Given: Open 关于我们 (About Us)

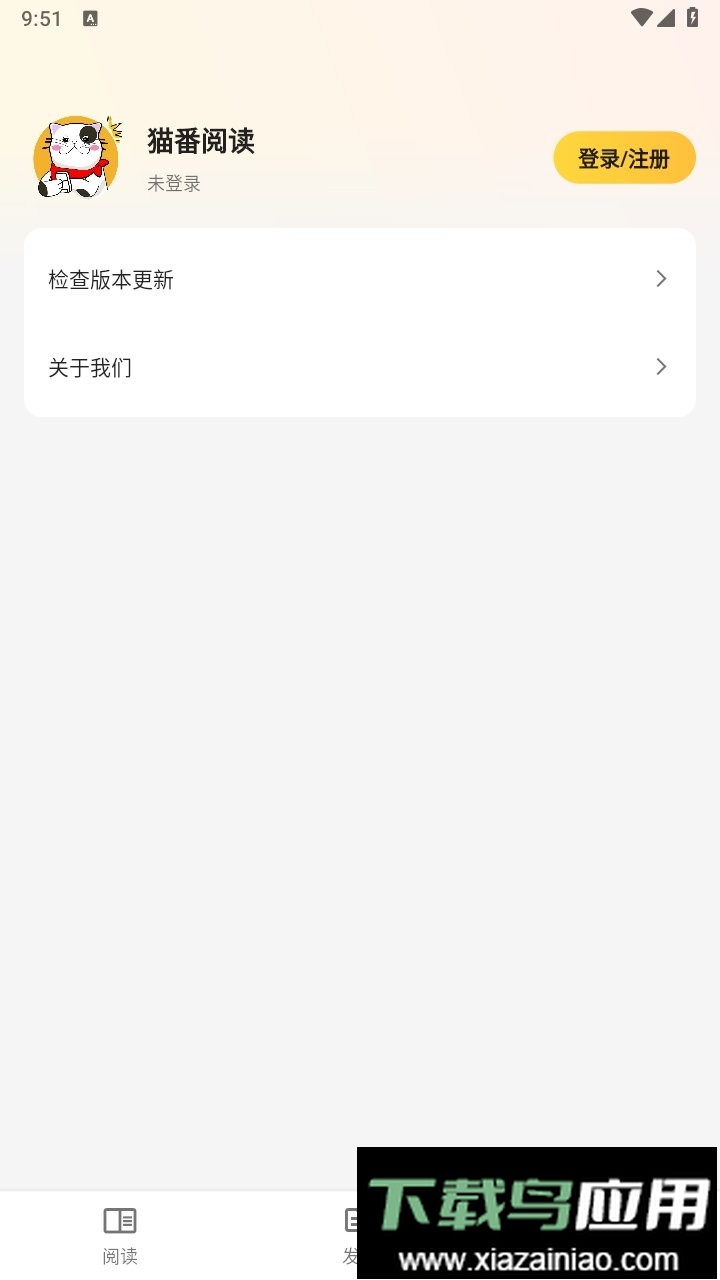Looking at the screenshot, I should point(91,367).
